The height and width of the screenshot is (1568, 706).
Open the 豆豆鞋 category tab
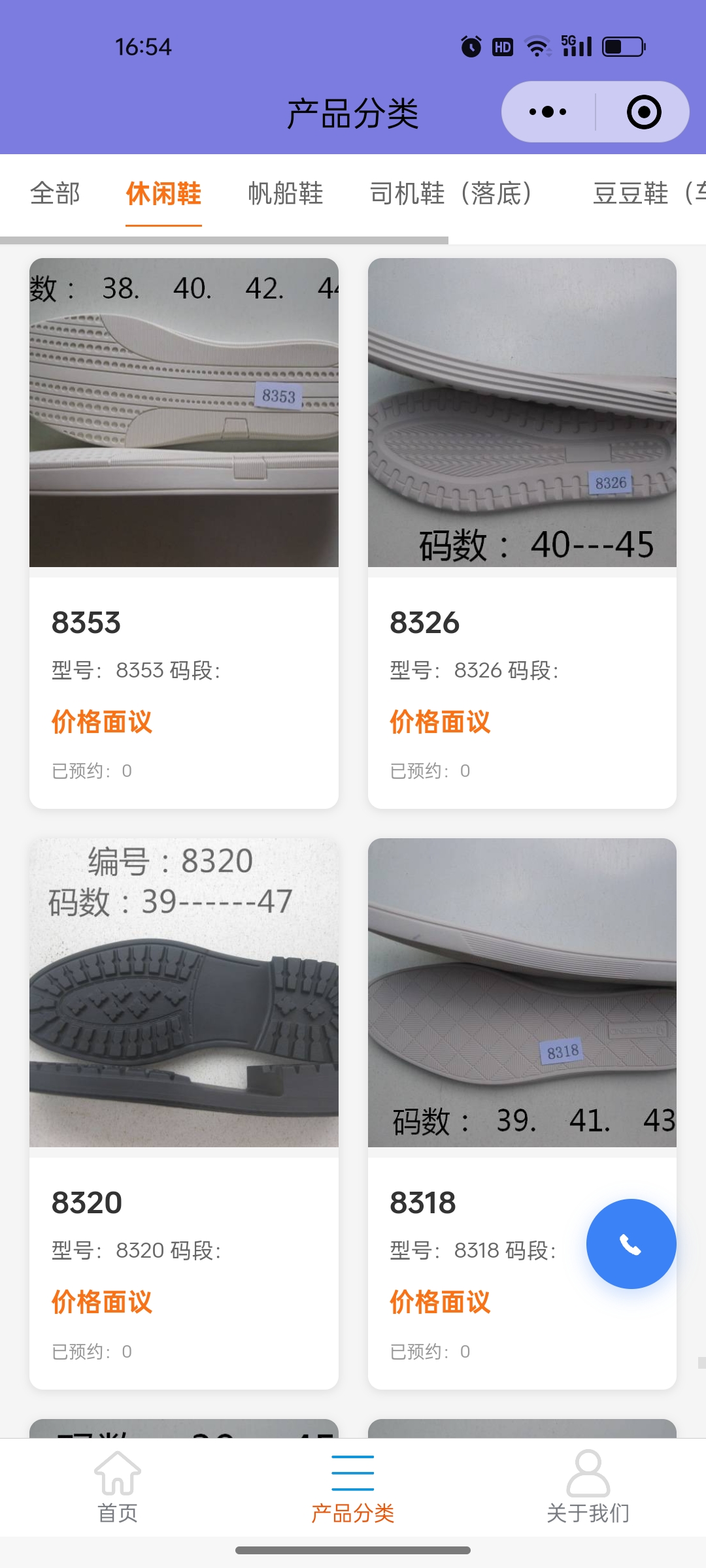click(647, 194)
